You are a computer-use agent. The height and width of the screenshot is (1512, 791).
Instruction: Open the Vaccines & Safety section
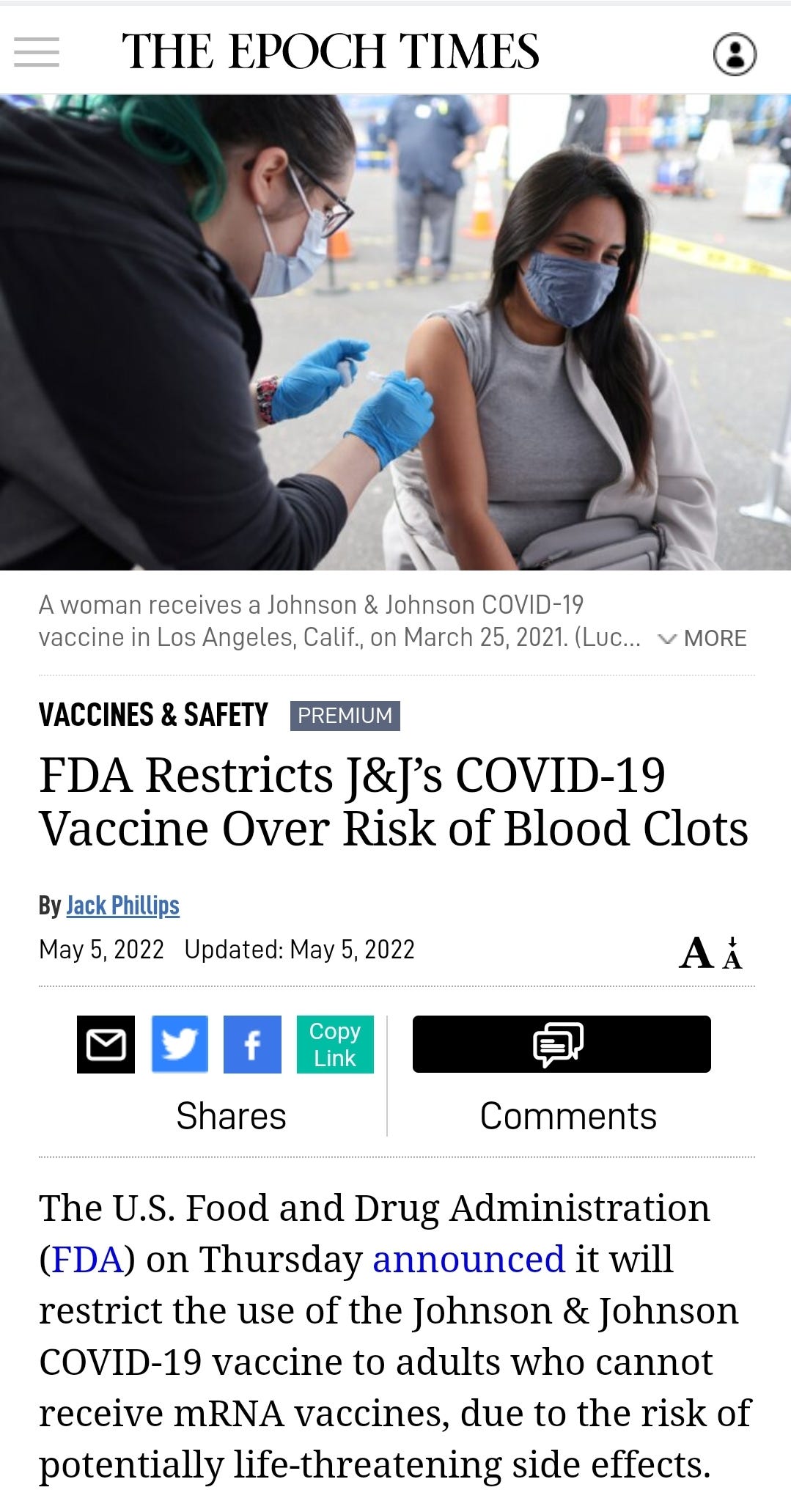[153, 715]
